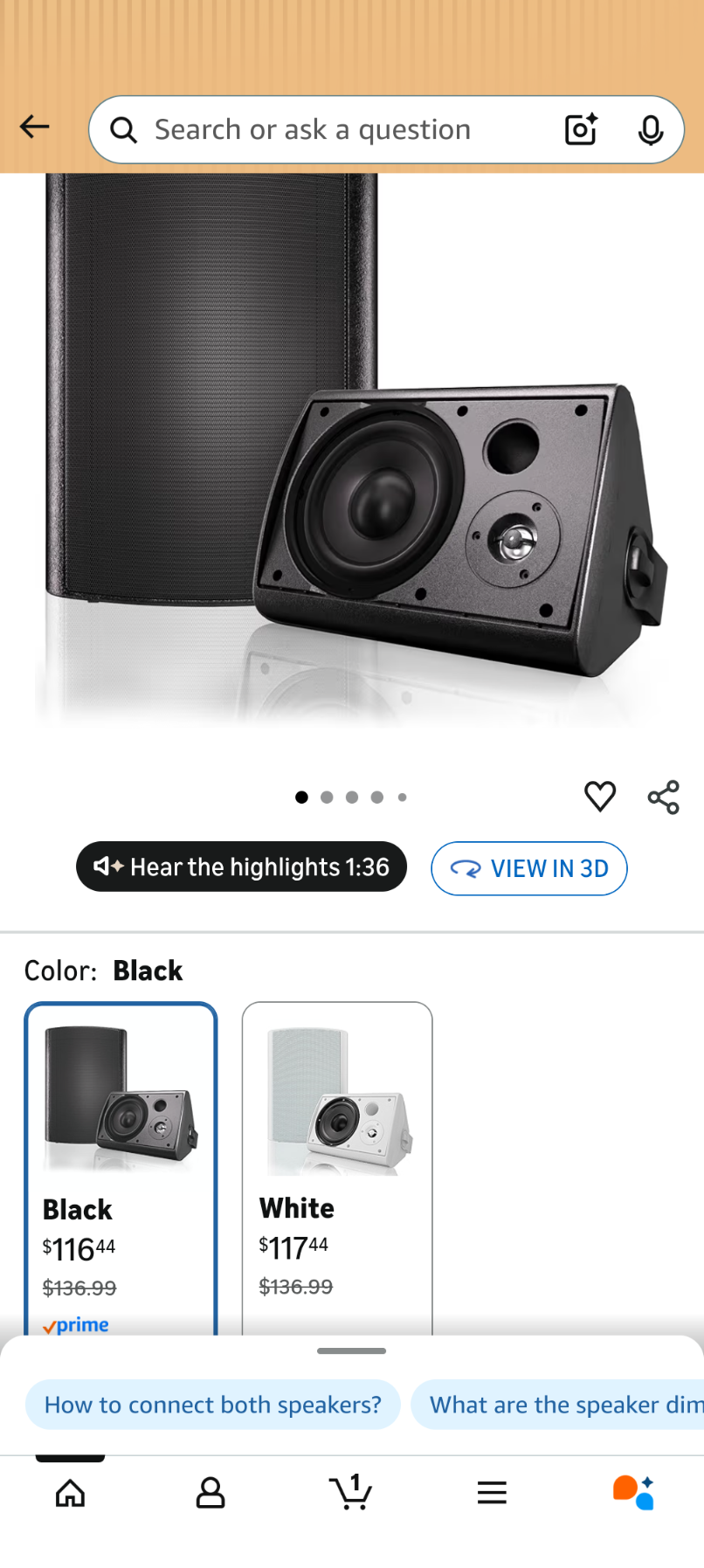This screenshot has width=704, height=1568.
Task: Ask how to connect both speakers
Action: [x=212, y=1405]
